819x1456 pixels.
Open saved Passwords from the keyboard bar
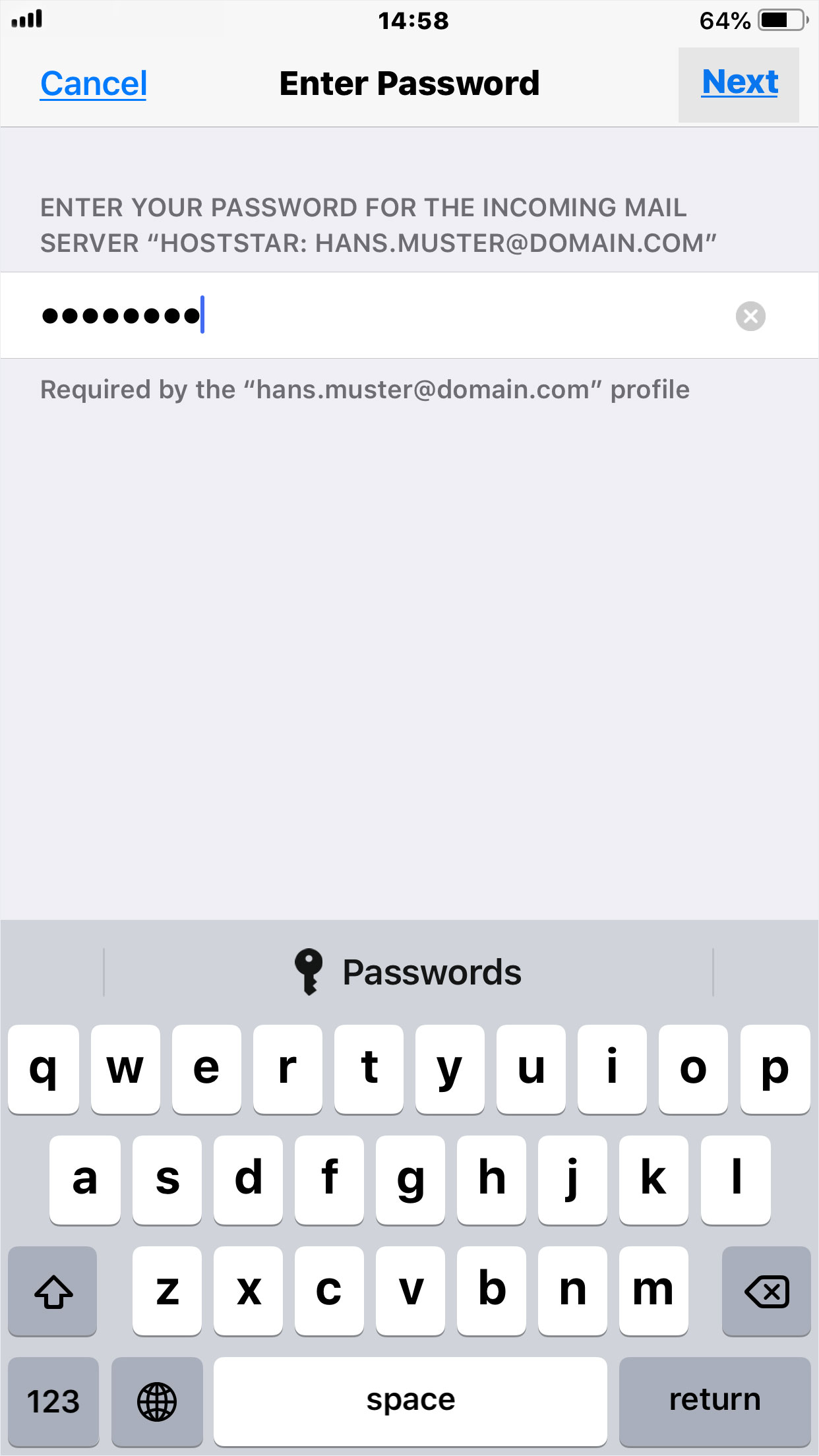point(408,972)
